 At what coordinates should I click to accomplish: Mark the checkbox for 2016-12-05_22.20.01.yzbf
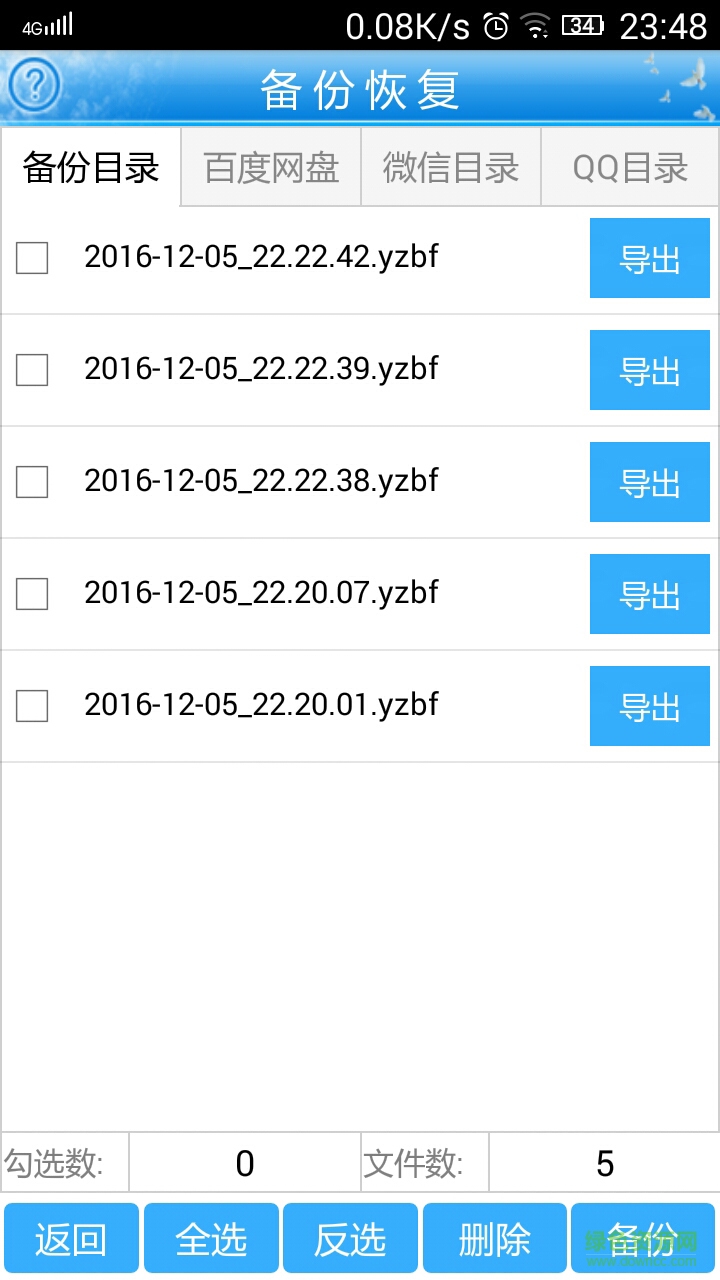(x=32, y=706)
